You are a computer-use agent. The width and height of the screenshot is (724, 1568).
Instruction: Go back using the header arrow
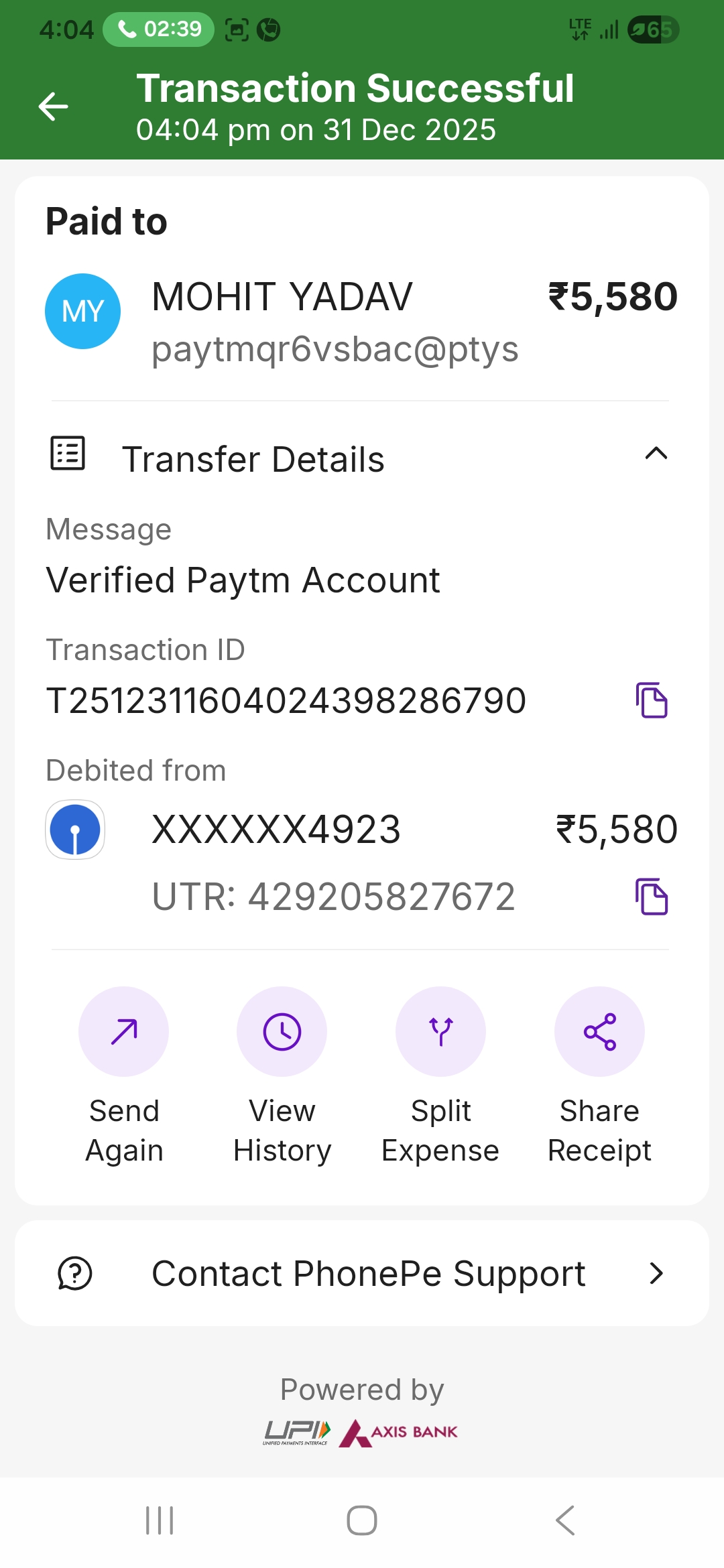pos(54,107)
